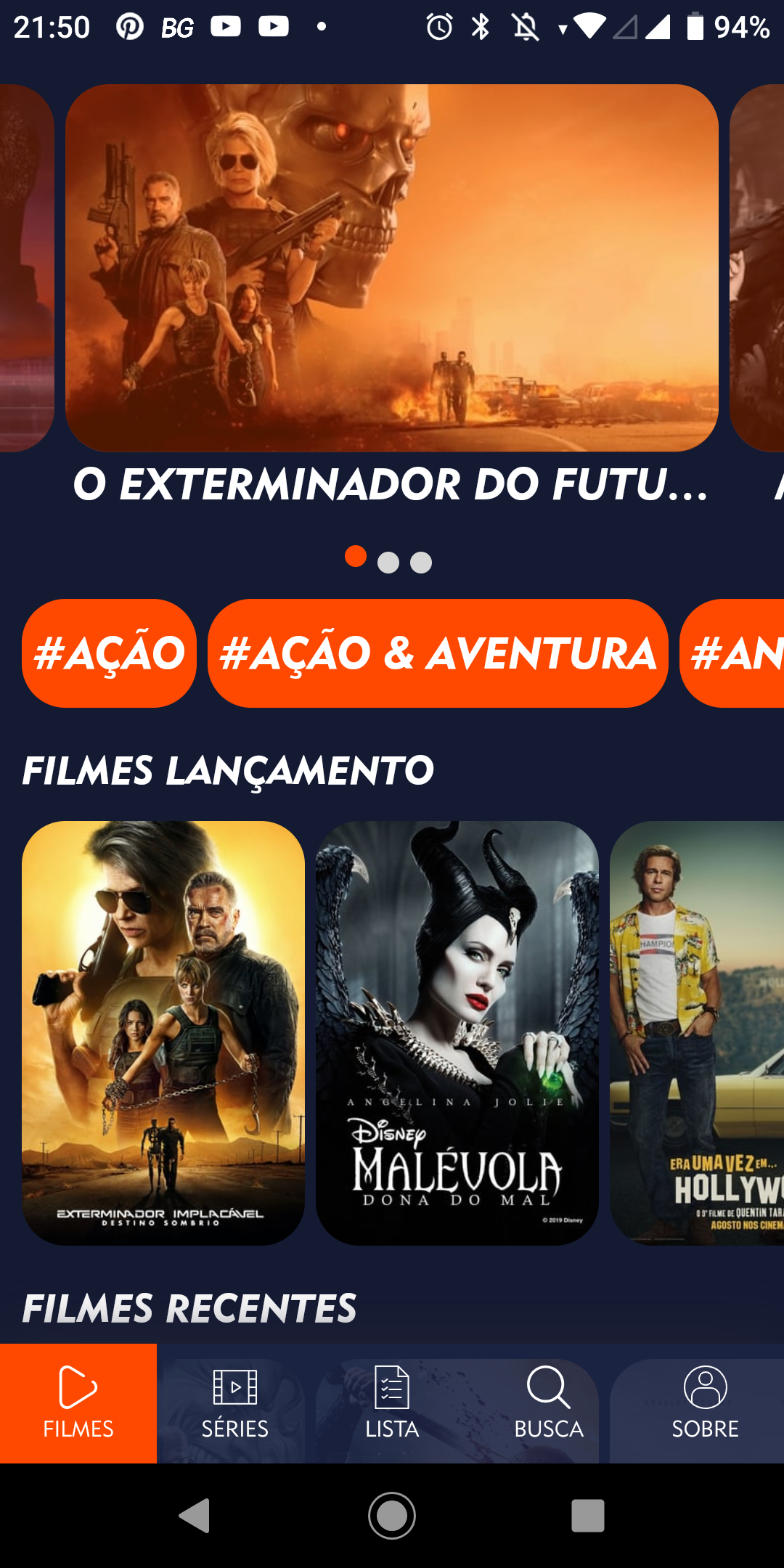Select the #AÇÃO genre chip

109,653
